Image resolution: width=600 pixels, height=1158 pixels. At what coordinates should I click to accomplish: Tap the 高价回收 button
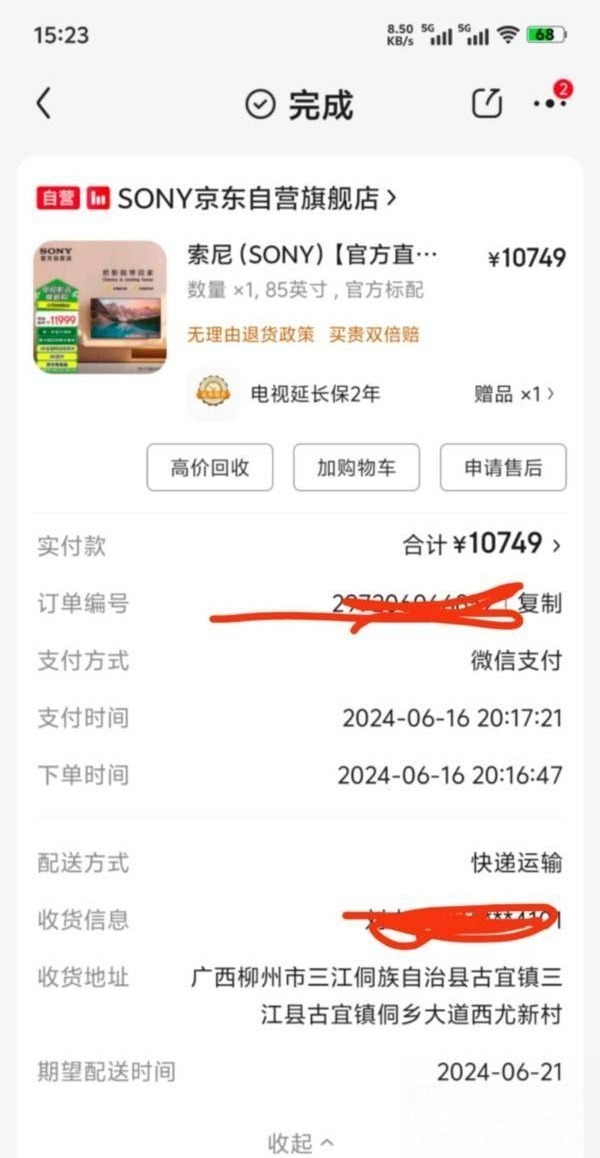(x=210, y=467)
